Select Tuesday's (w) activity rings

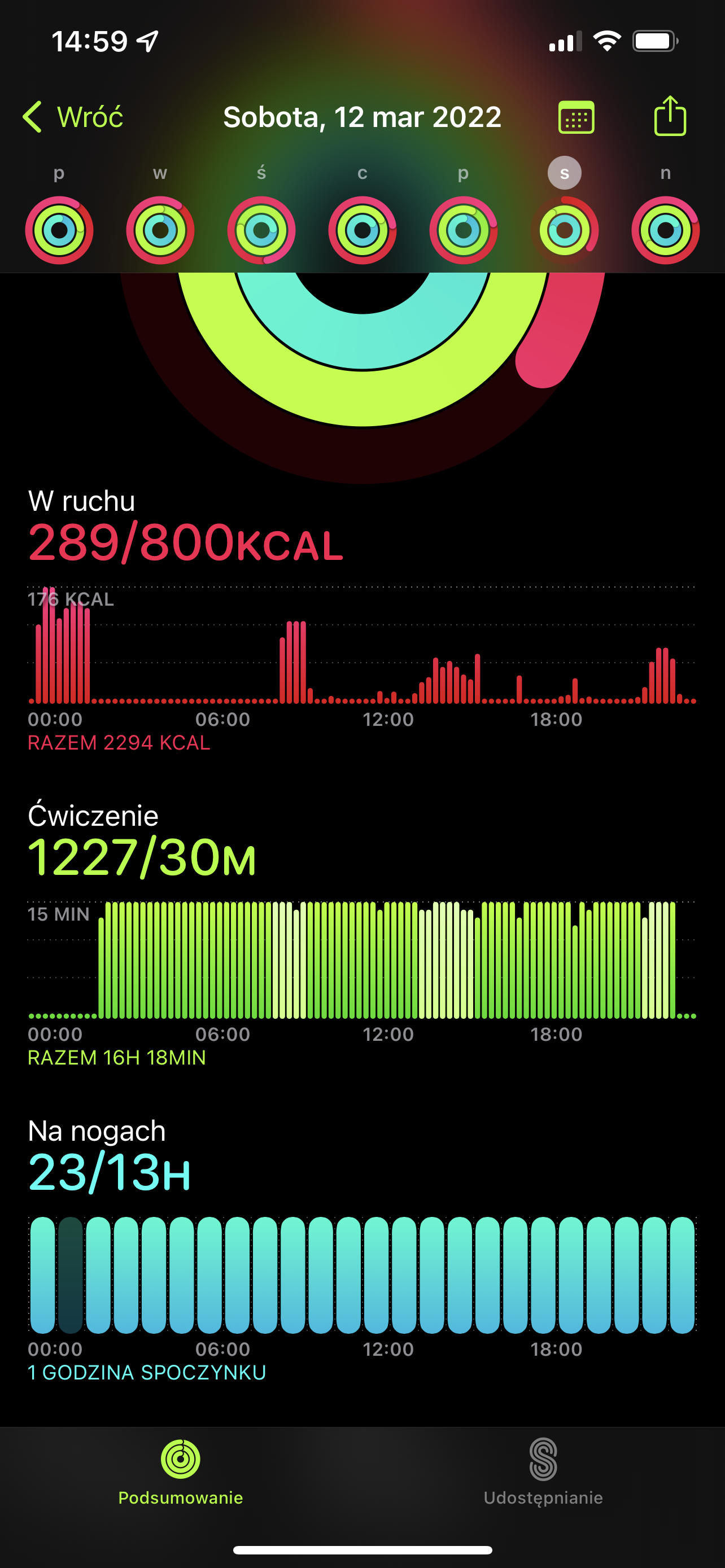coord(160,230)
